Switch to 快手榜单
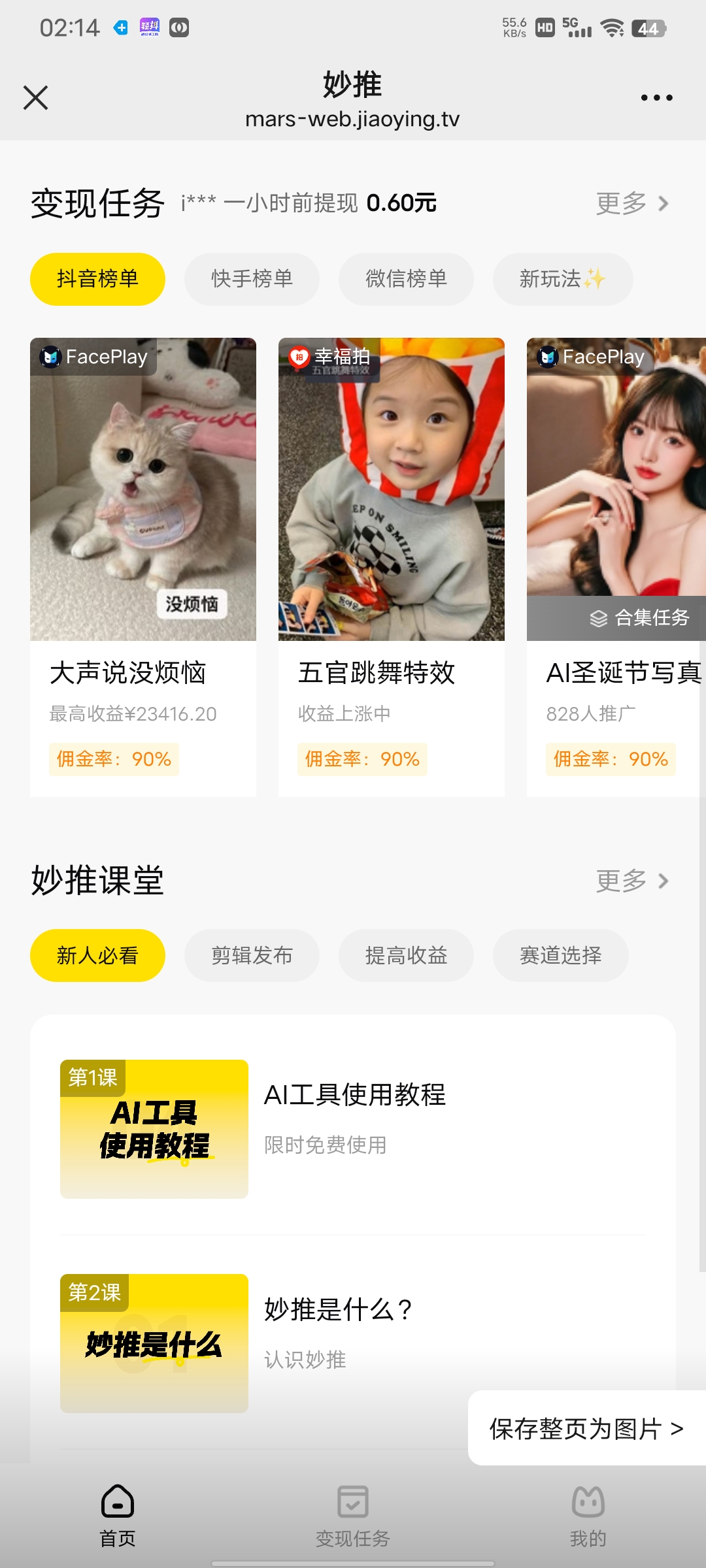This screenshot has height=1568, width=706. click(x=252, y=279)
